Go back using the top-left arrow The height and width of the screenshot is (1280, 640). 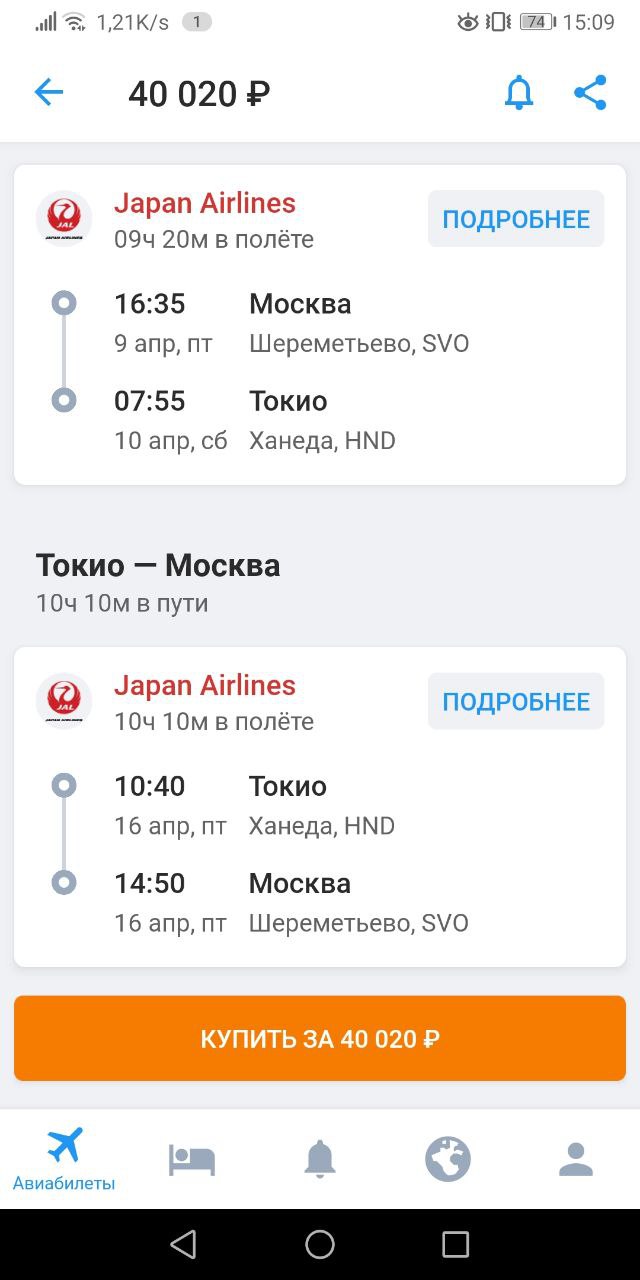point(49,93)
